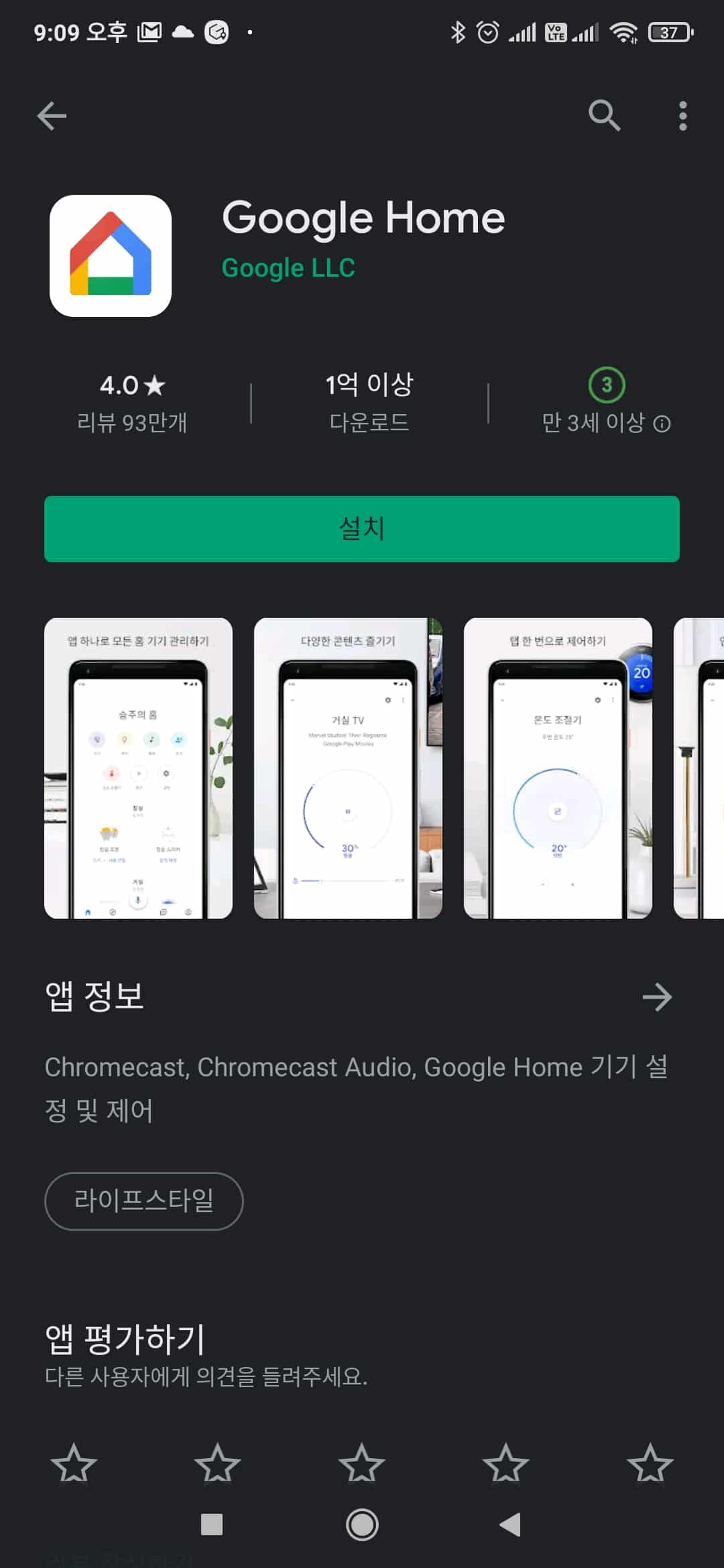
Task: Tap the 앱 정보 section header
Action: [95, 997]
